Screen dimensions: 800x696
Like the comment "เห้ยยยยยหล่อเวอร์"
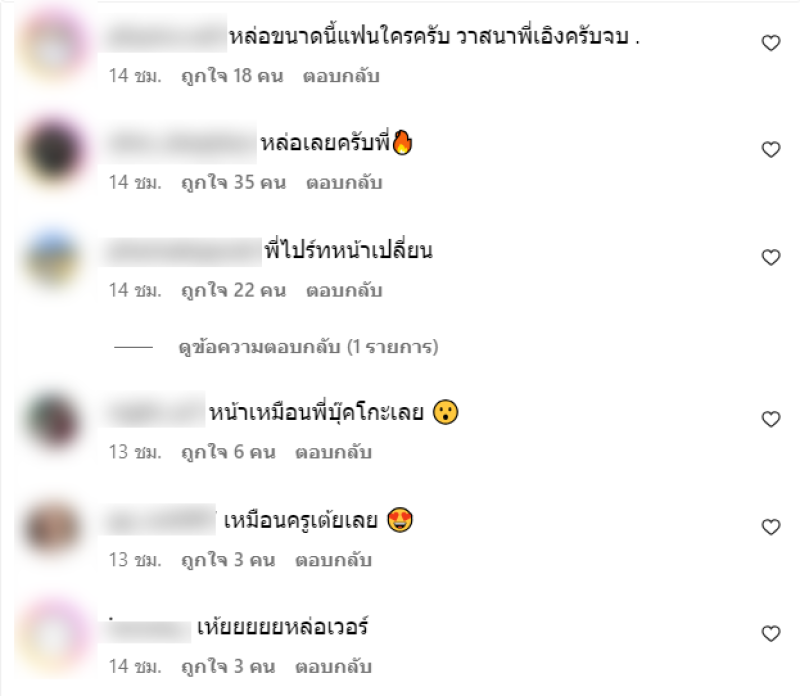pos(771,634)
